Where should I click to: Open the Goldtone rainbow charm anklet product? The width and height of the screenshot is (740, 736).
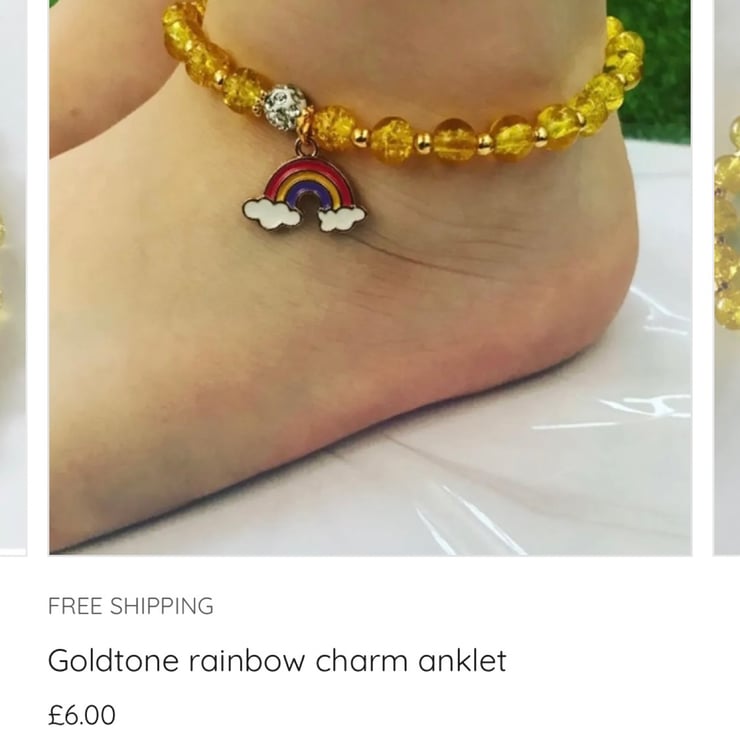coord(277,661)
